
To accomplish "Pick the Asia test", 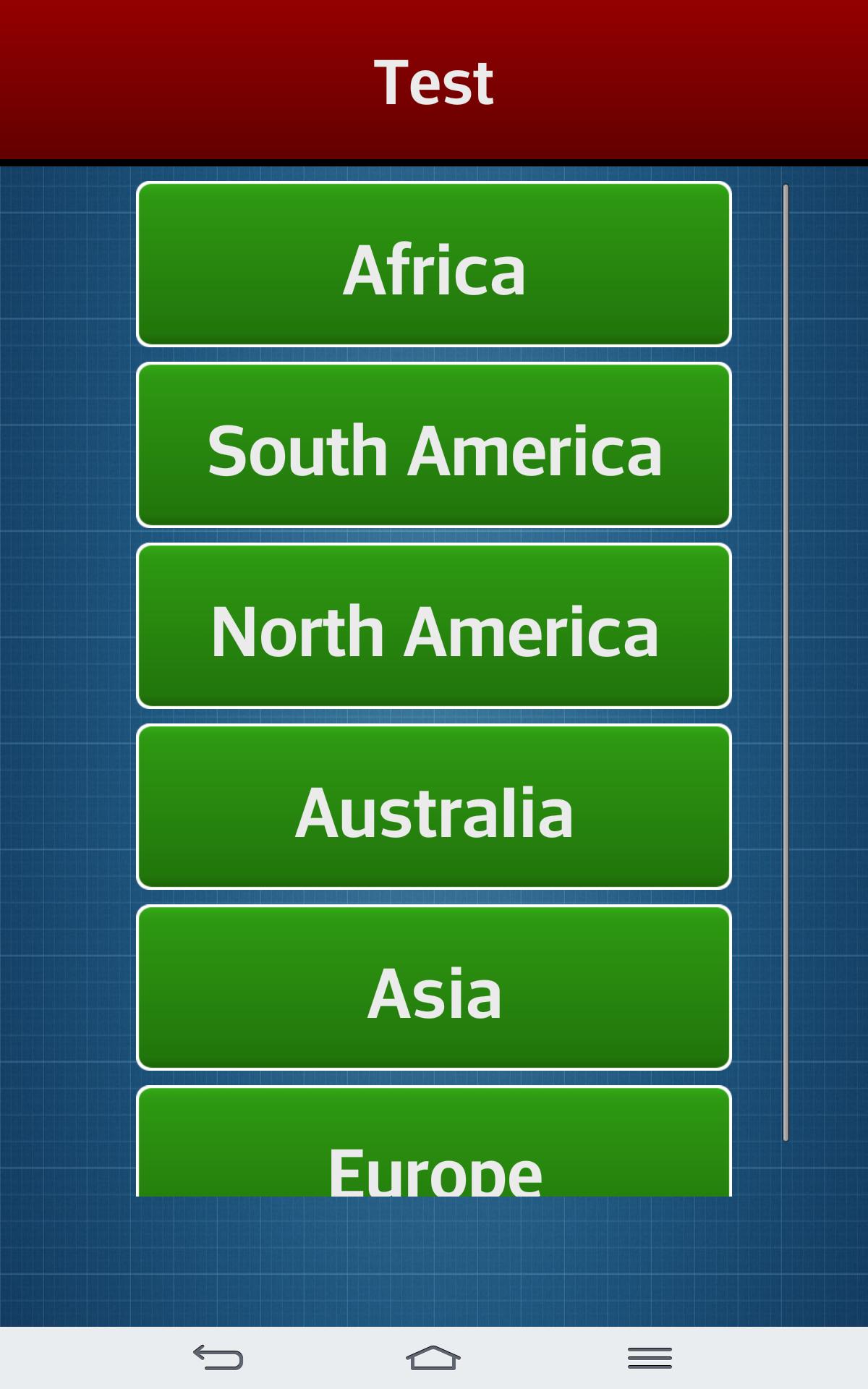I will tap(434, 988).
